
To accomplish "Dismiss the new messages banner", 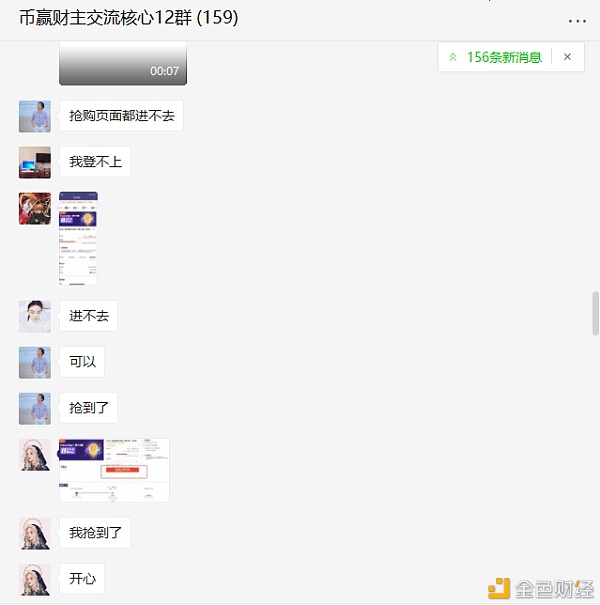I will pos(567,57).
